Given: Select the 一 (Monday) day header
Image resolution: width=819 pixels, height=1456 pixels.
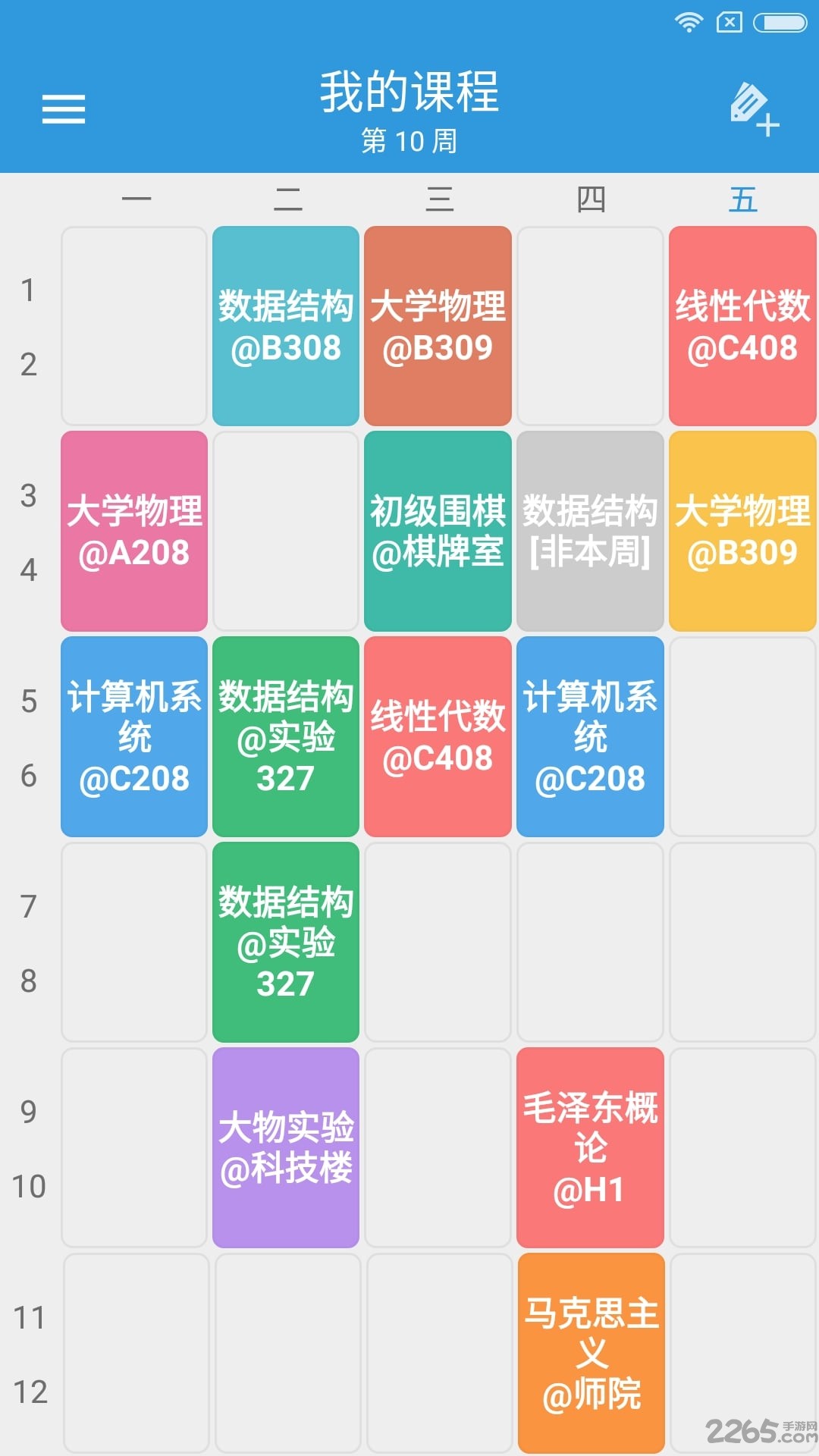Looking at the screenshot, I should coord(133,199).
